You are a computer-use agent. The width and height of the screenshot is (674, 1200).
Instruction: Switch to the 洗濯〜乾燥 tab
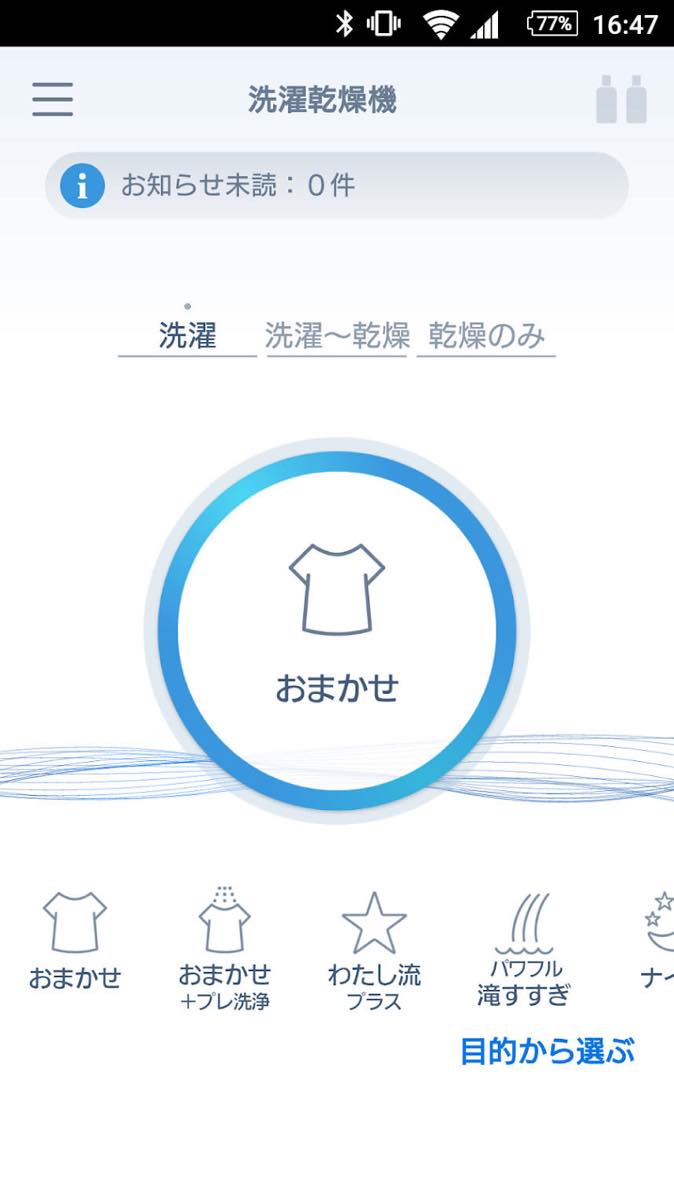[x=337, y=336]
